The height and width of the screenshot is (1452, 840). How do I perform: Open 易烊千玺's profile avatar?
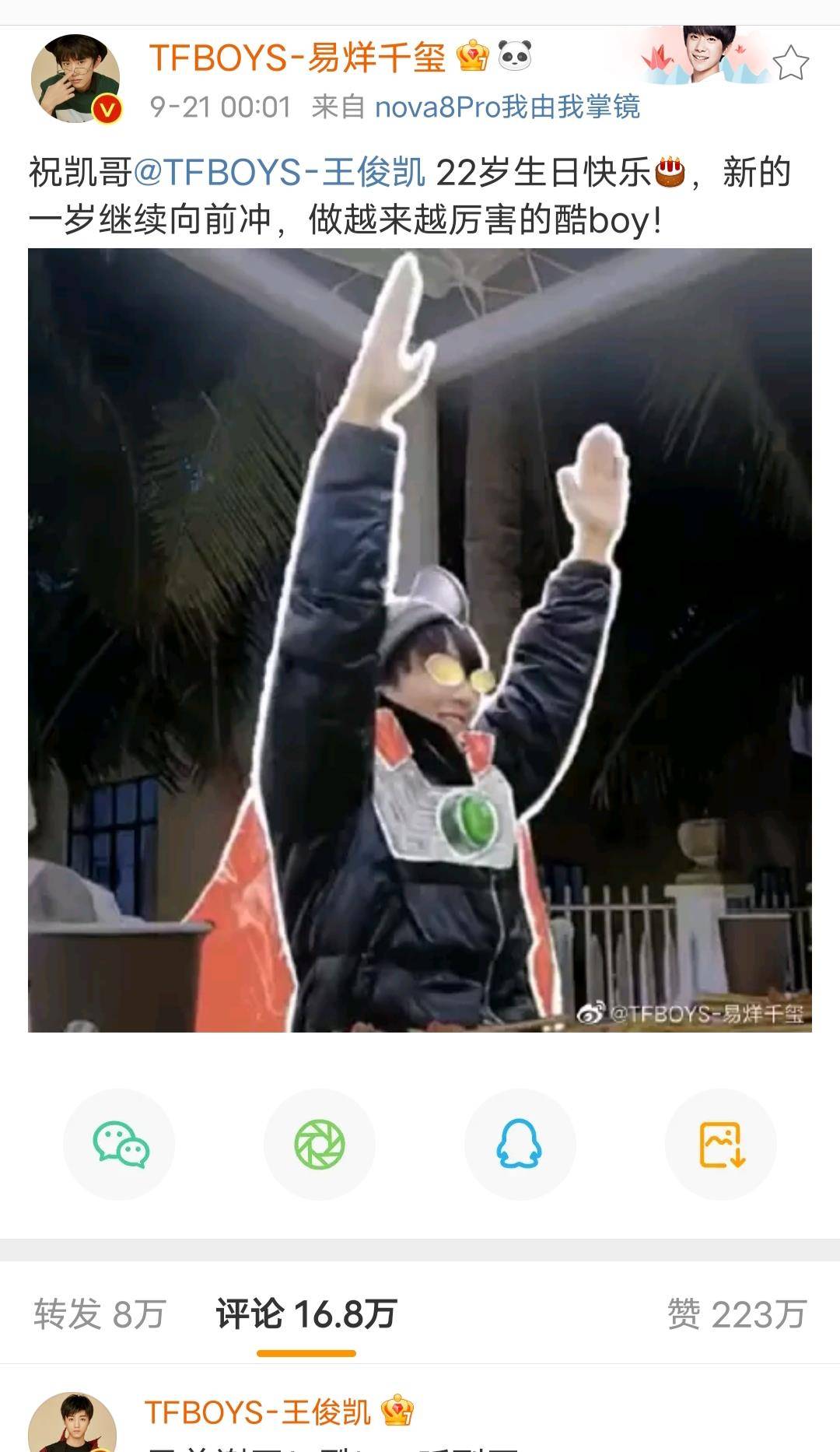tap(75, 78)
